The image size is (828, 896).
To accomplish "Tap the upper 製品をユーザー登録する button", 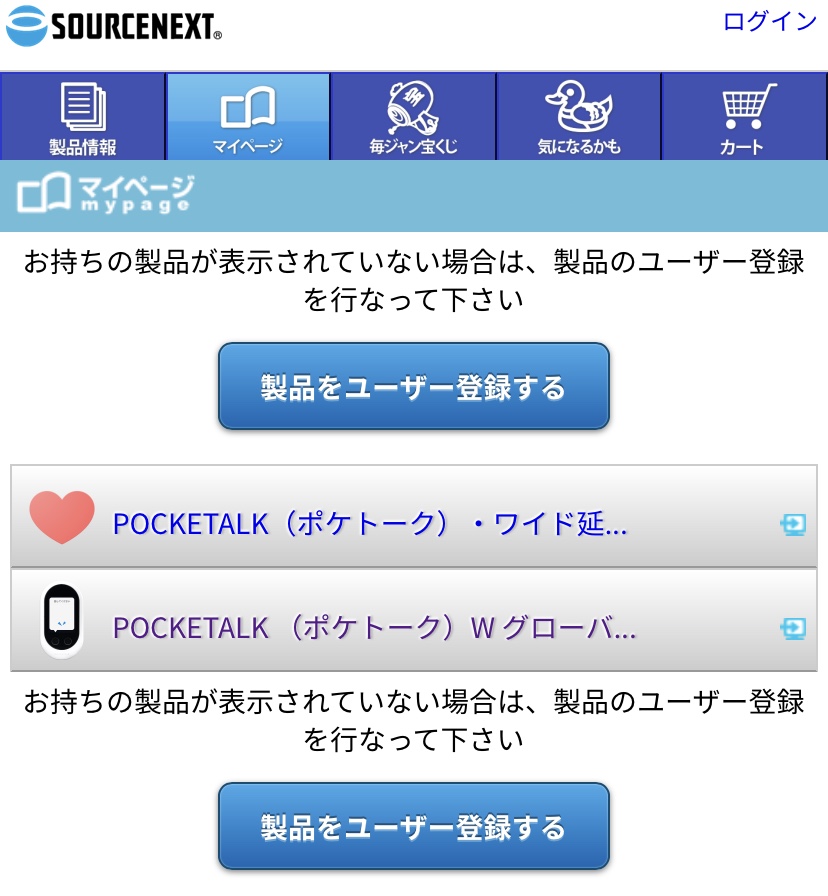I will [x=413, y=387].
